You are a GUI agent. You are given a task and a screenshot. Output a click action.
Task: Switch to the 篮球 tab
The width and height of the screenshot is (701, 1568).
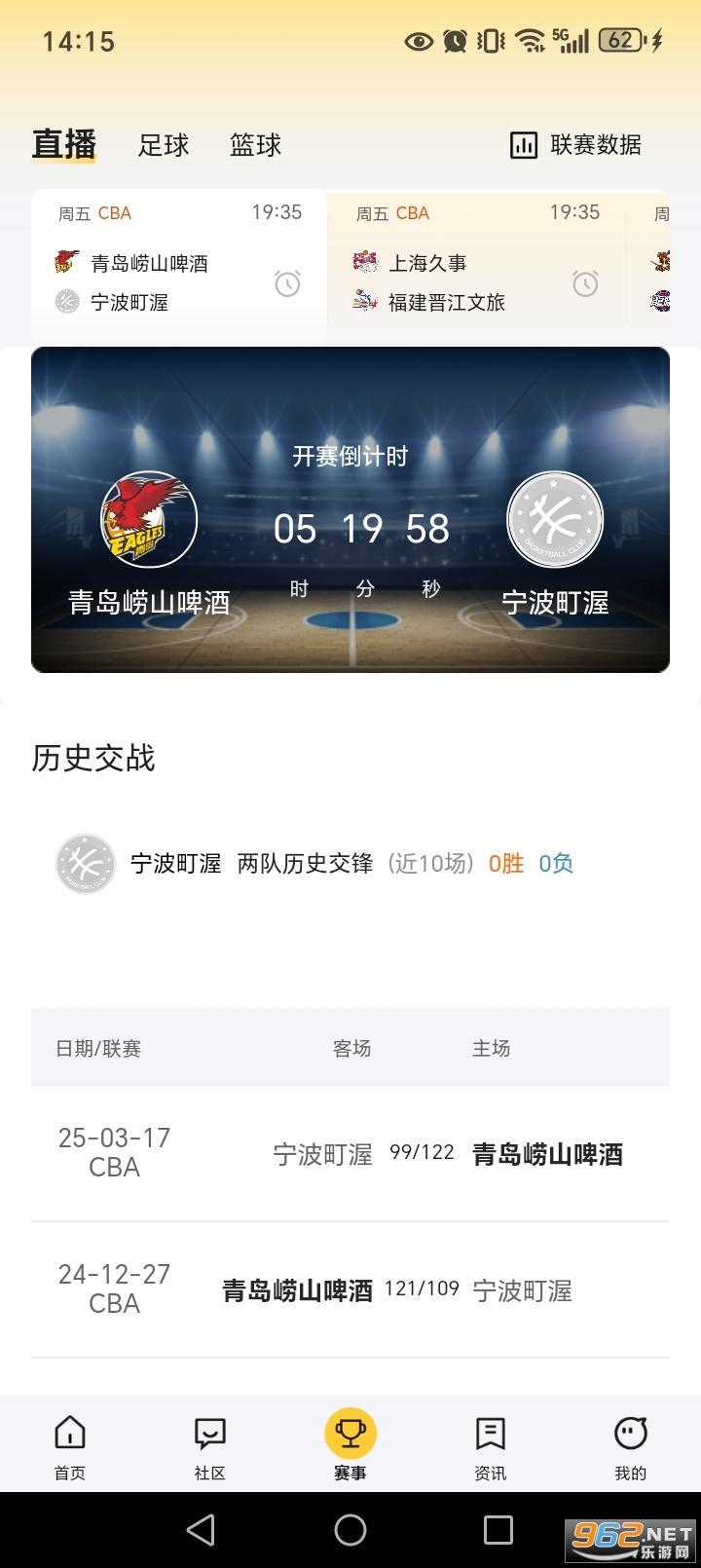[255, 144]
